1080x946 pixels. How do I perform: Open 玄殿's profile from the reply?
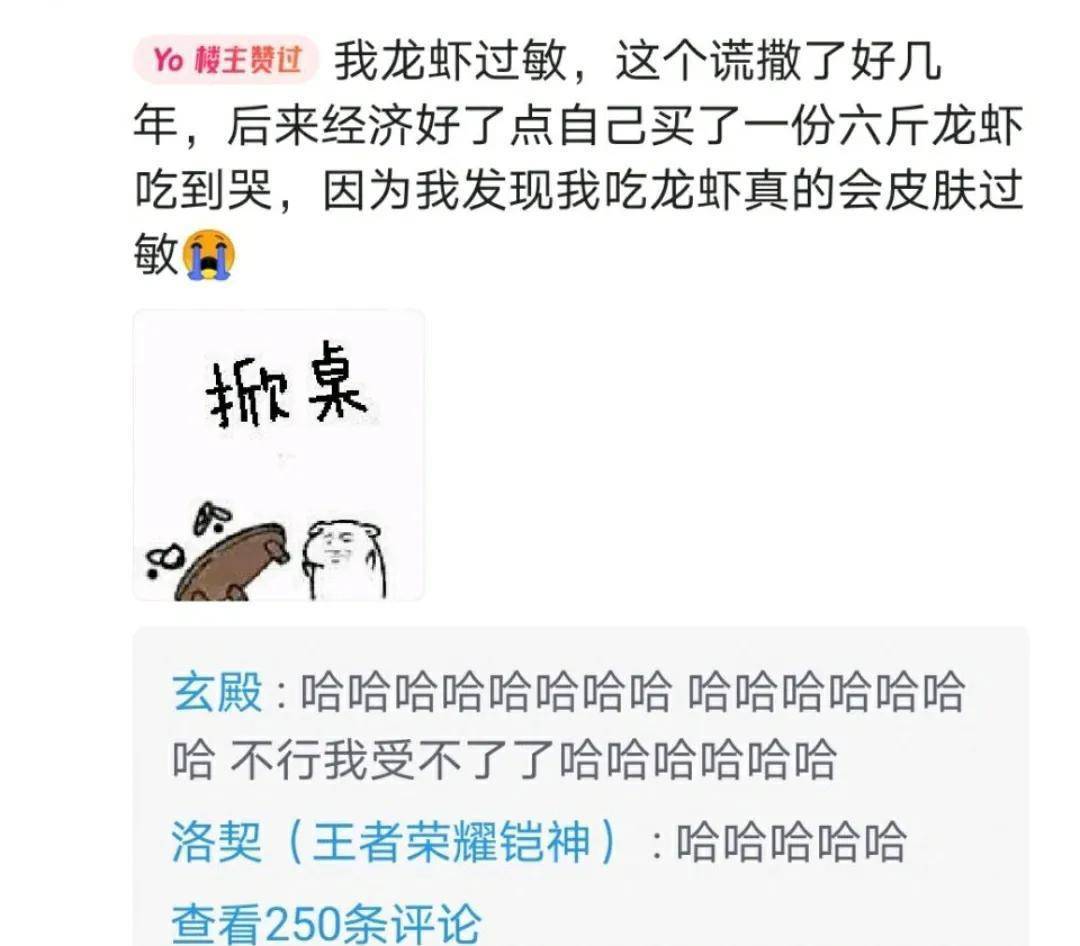pyautogui.click(x=217, y=692)
